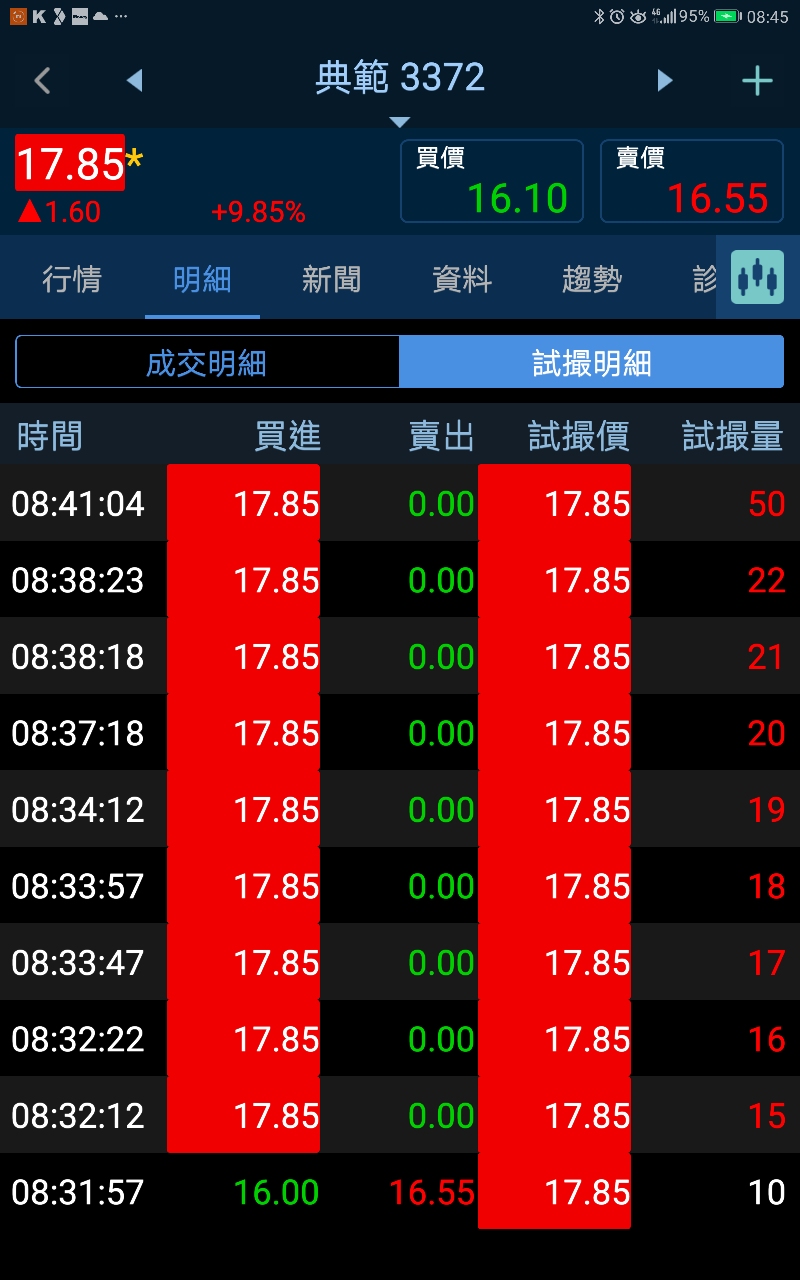Tap the 賣價 16.55 box
Image resolution: width=800 pixels, height=1280 pixels.
tap(691, 181)
